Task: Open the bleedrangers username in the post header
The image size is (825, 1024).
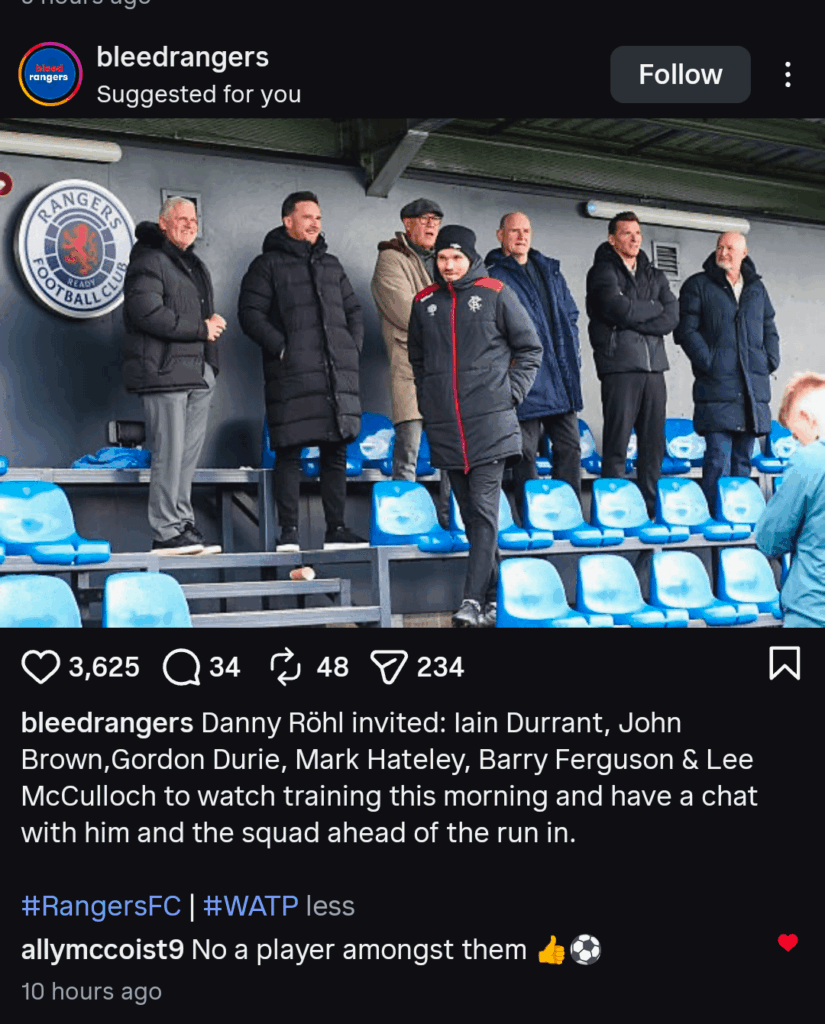Action: click(x=182, y=58)
